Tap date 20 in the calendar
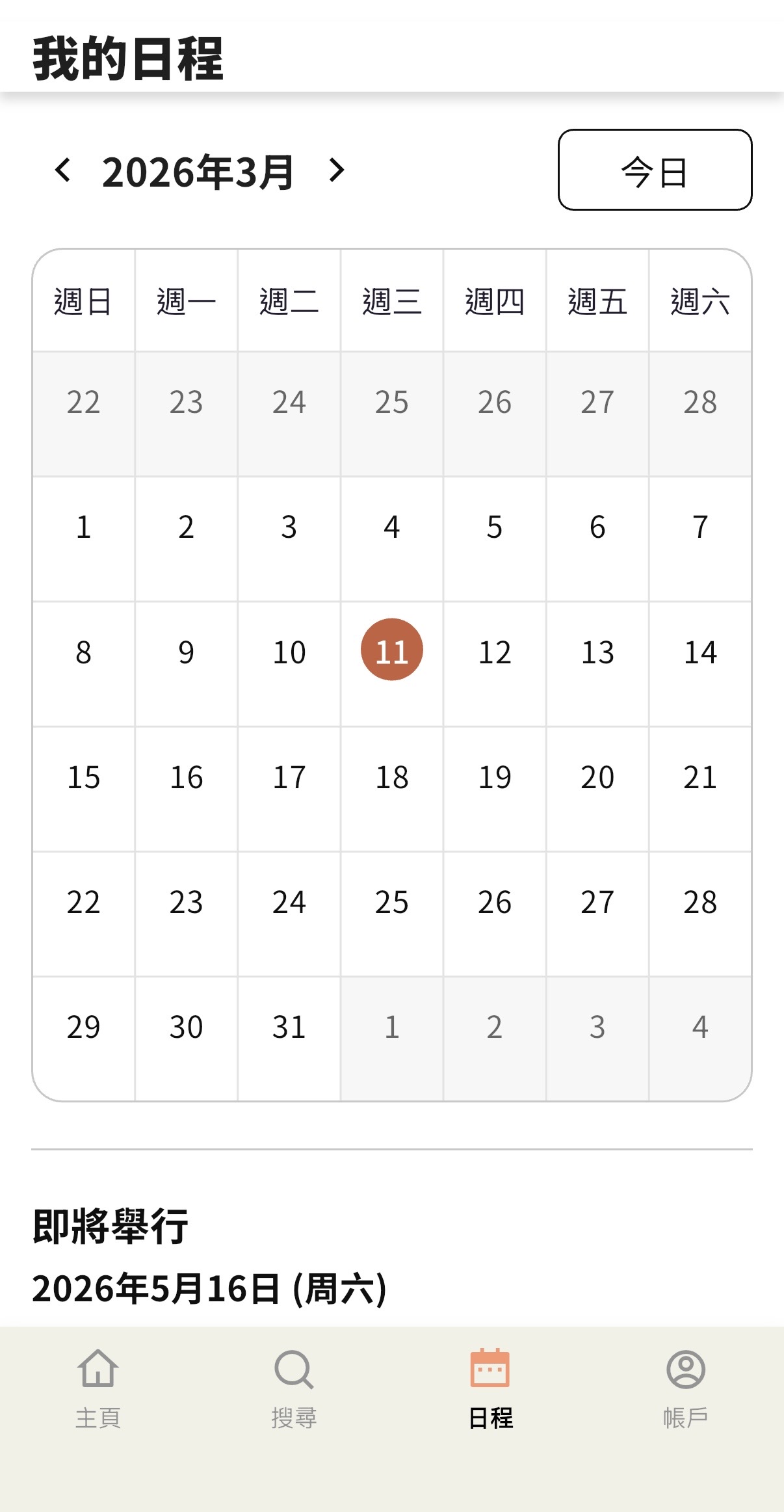The width and height of the screenshot is (784, 1512). [x=597, y=776]
